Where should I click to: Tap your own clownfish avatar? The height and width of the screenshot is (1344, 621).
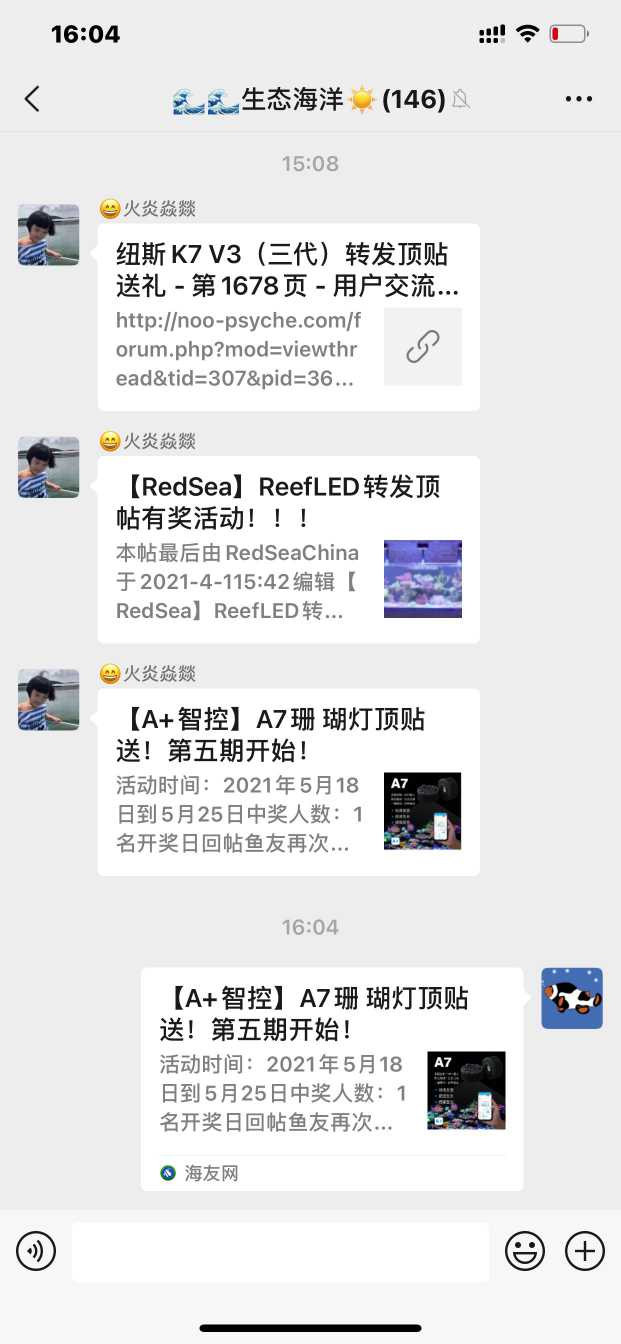click(x=572, y=998)
